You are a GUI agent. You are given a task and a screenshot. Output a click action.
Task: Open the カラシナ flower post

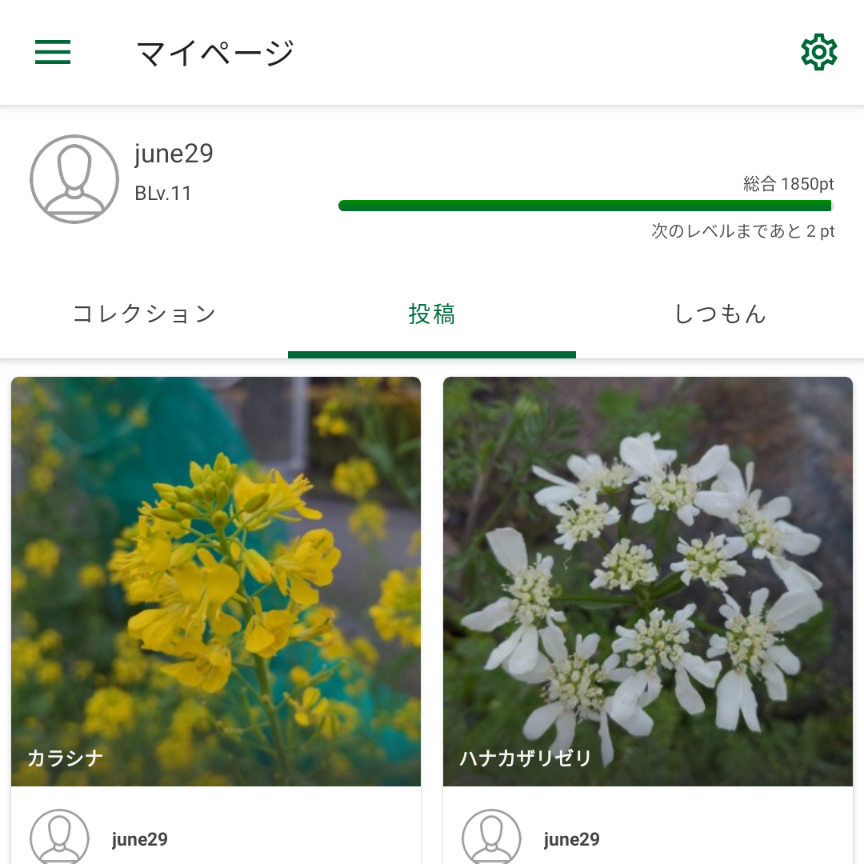coord(216,581)
